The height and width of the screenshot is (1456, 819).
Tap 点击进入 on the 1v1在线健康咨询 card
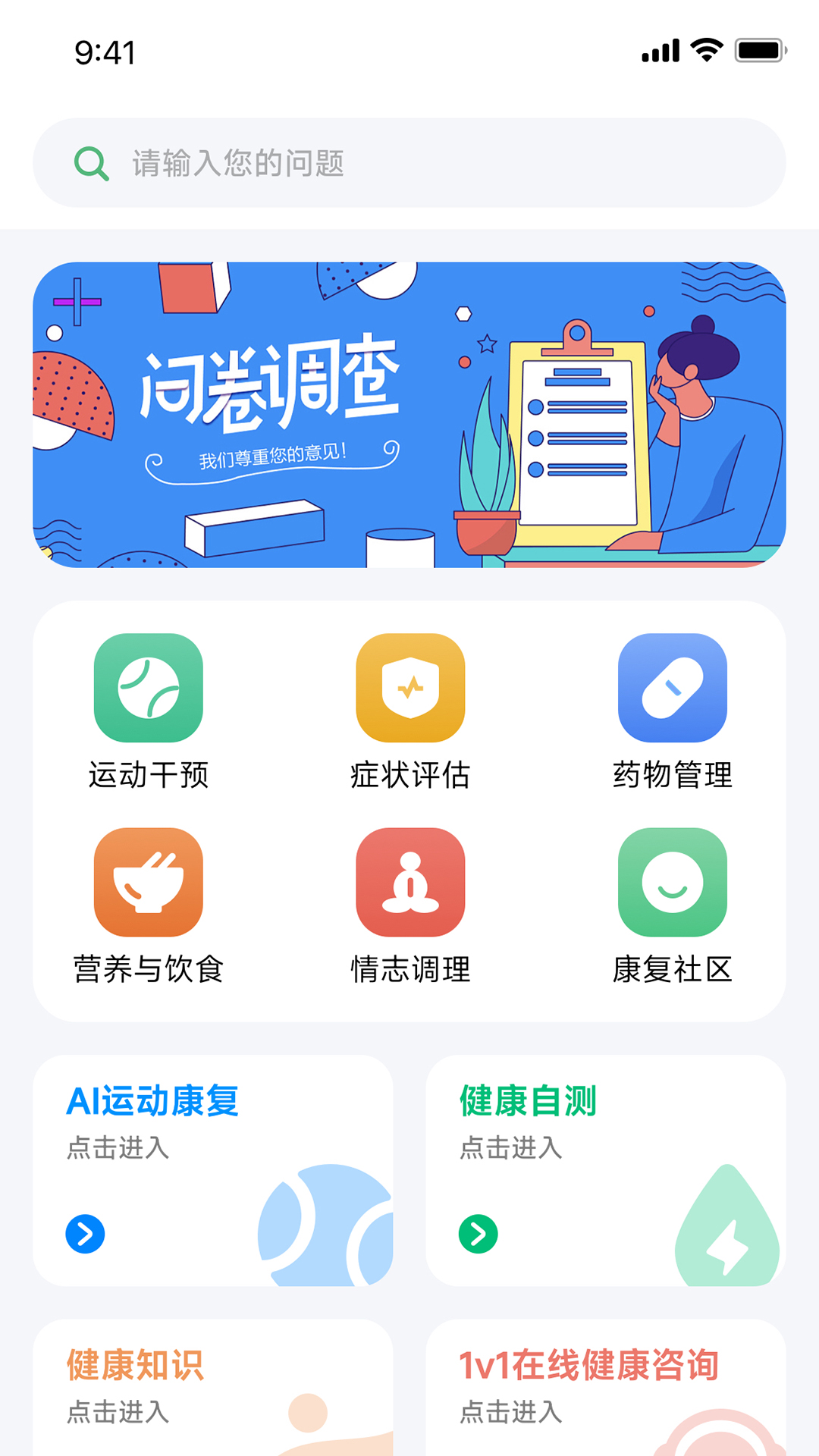(x=510, y=1413)
